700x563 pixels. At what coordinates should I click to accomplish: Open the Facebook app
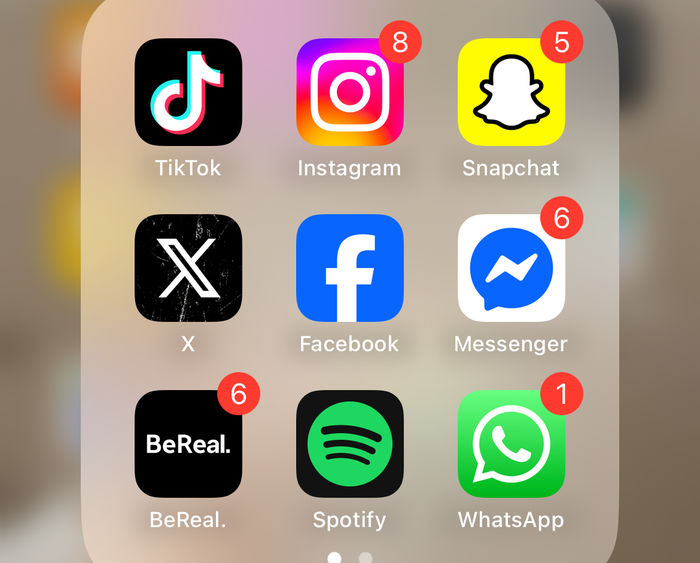pos(350,268)
